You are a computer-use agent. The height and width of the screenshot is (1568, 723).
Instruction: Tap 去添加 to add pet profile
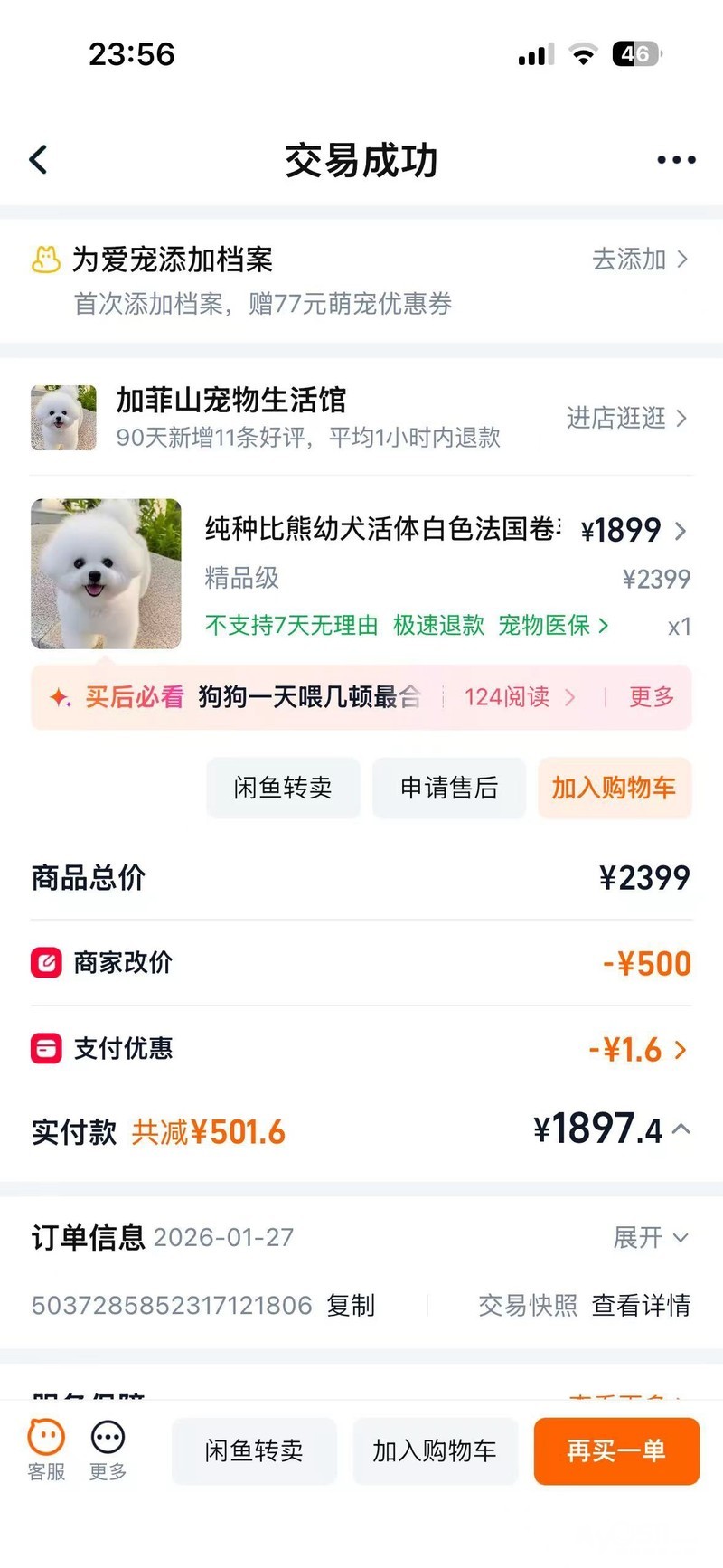point(640,260)
